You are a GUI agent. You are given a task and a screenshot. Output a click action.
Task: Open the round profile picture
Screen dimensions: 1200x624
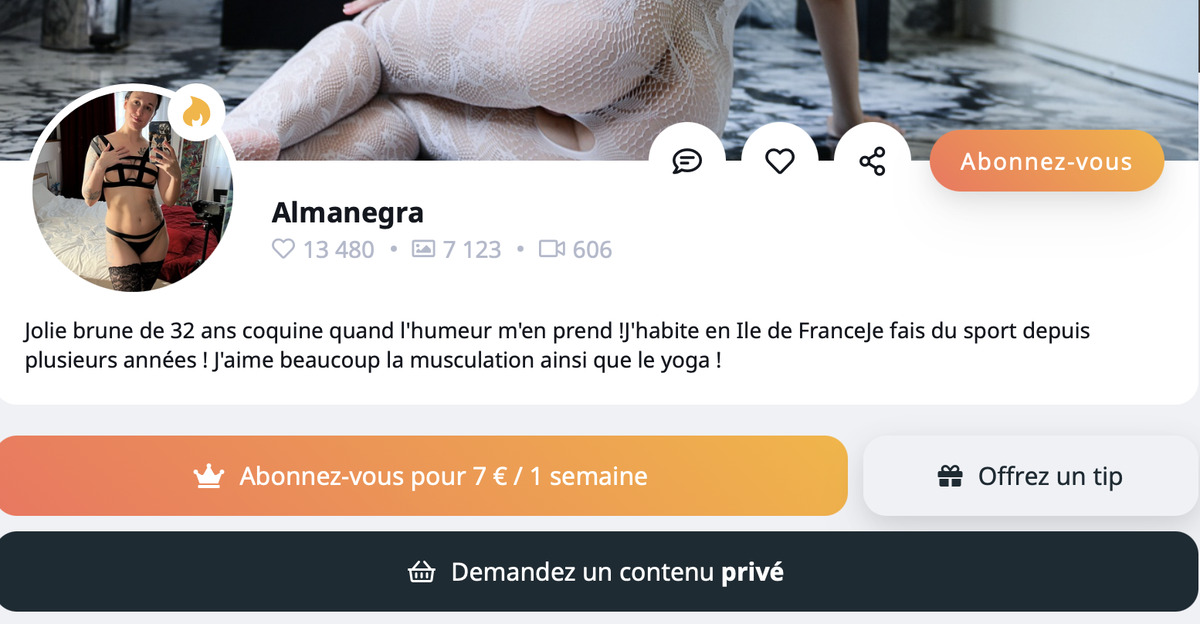pos(132,190)
